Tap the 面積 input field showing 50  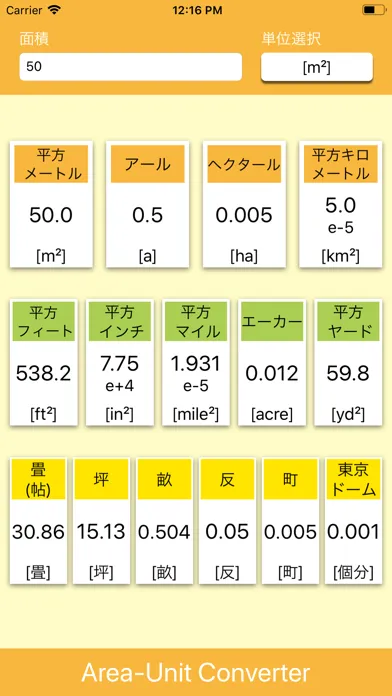[131, 67]
